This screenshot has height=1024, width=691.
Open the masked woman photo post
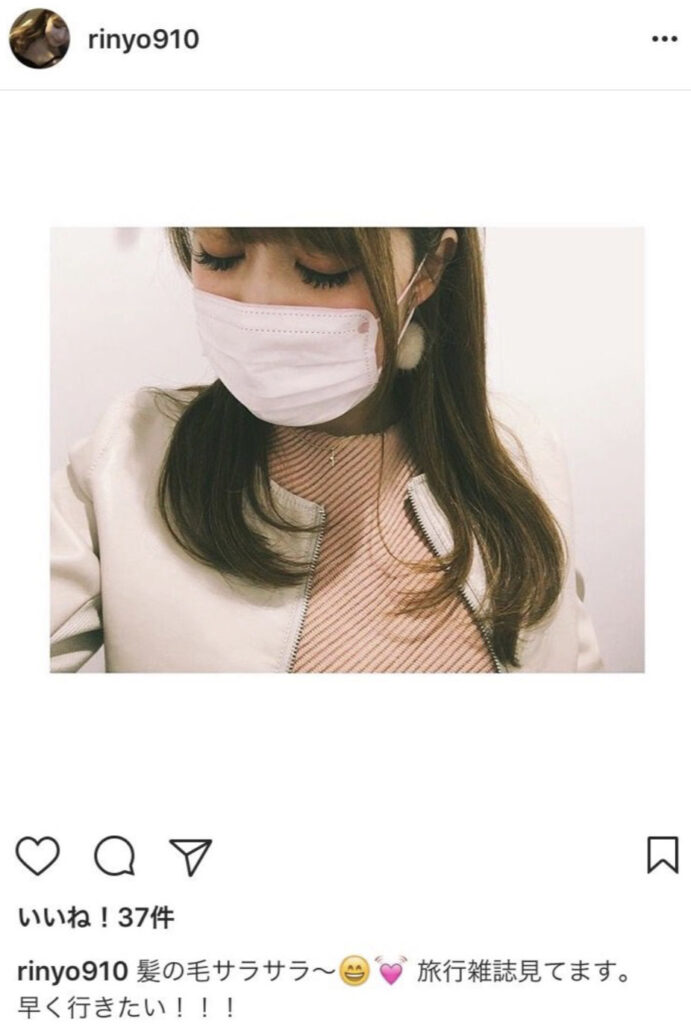(x=346, y=450)
